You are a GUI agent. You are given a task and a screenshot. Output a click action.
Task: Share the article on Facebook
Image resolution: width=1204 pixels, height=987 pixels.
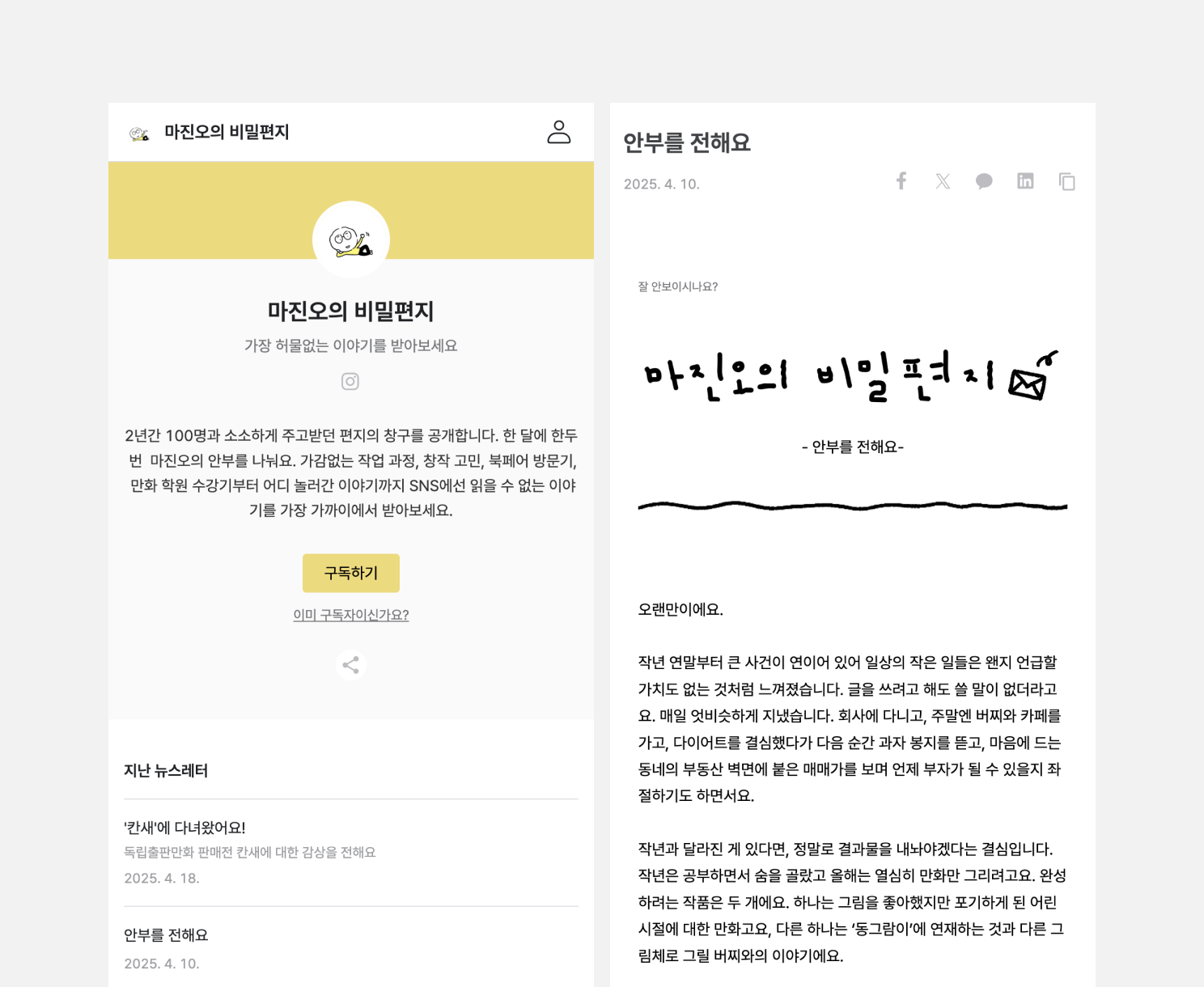(x=901, y=181)
